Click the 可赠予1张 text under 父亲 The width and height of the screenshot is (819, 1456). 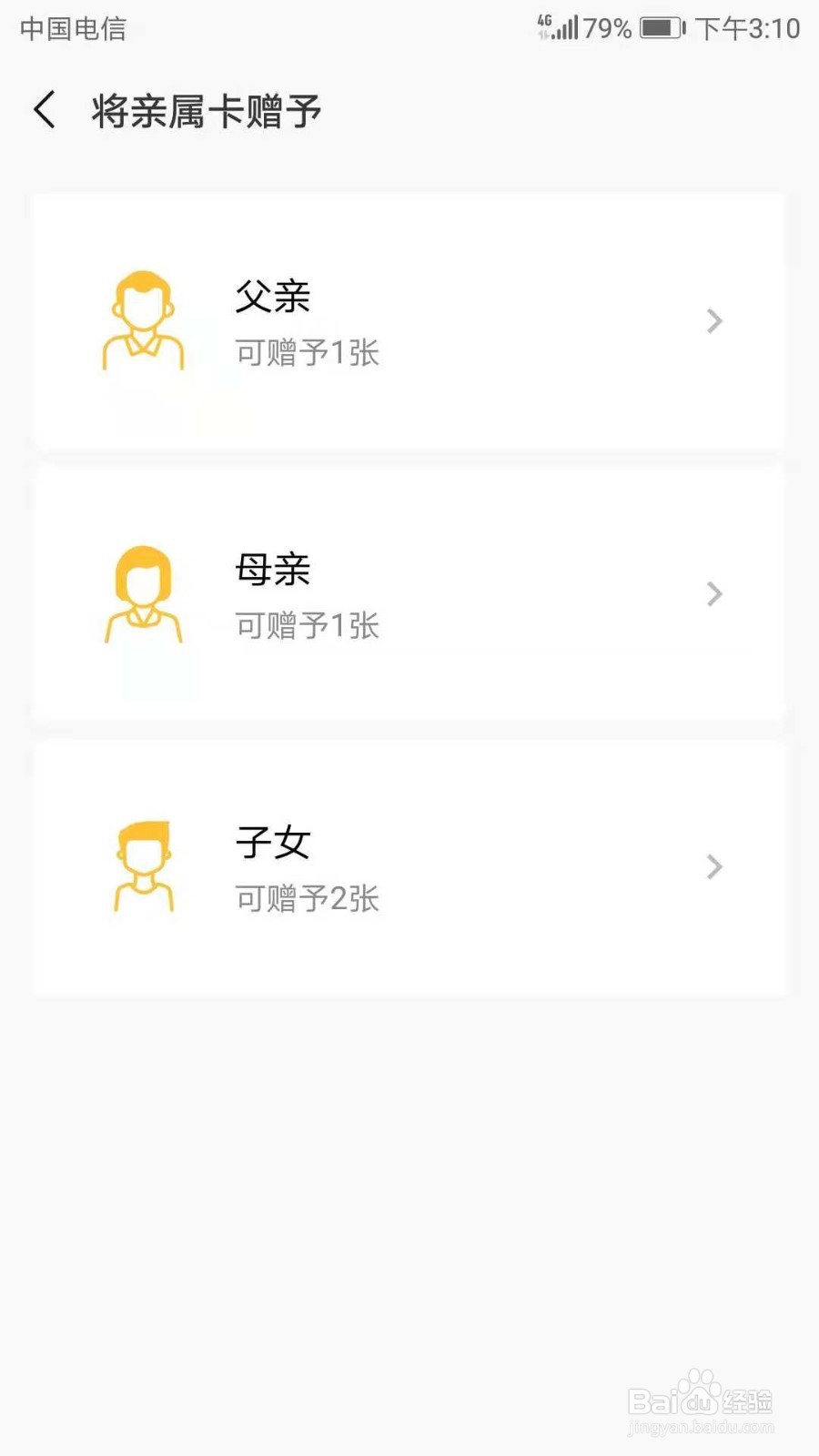[307, 353]
